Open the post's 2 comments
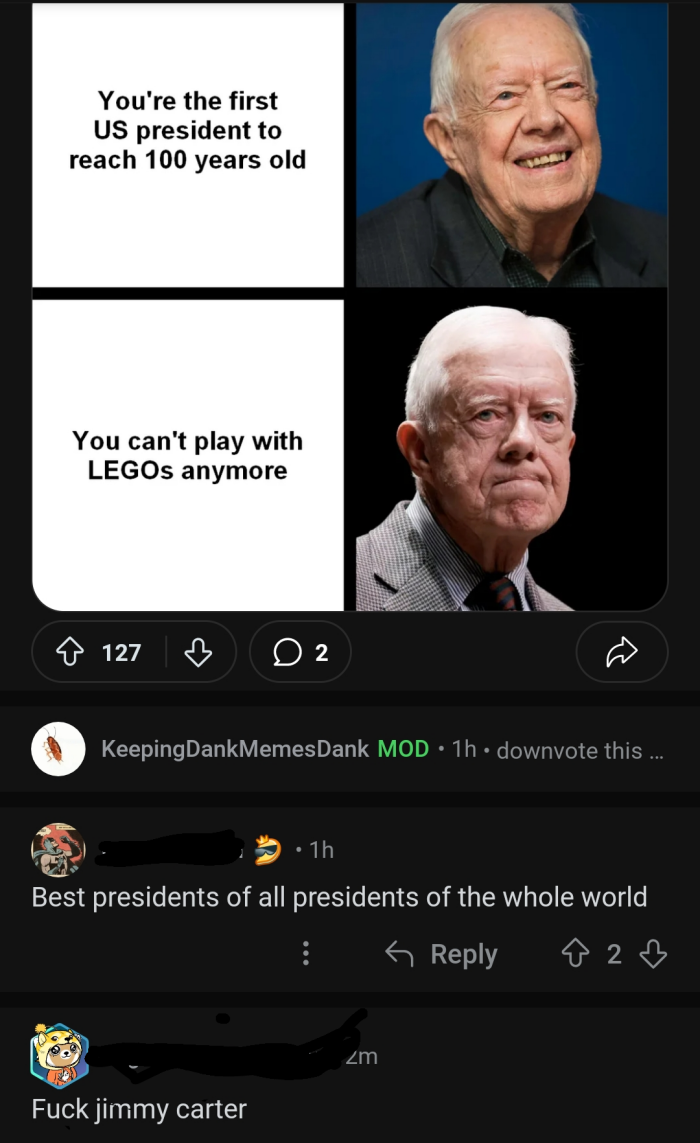The height and width of the screenshot is (1143, 700). (300, 653)
